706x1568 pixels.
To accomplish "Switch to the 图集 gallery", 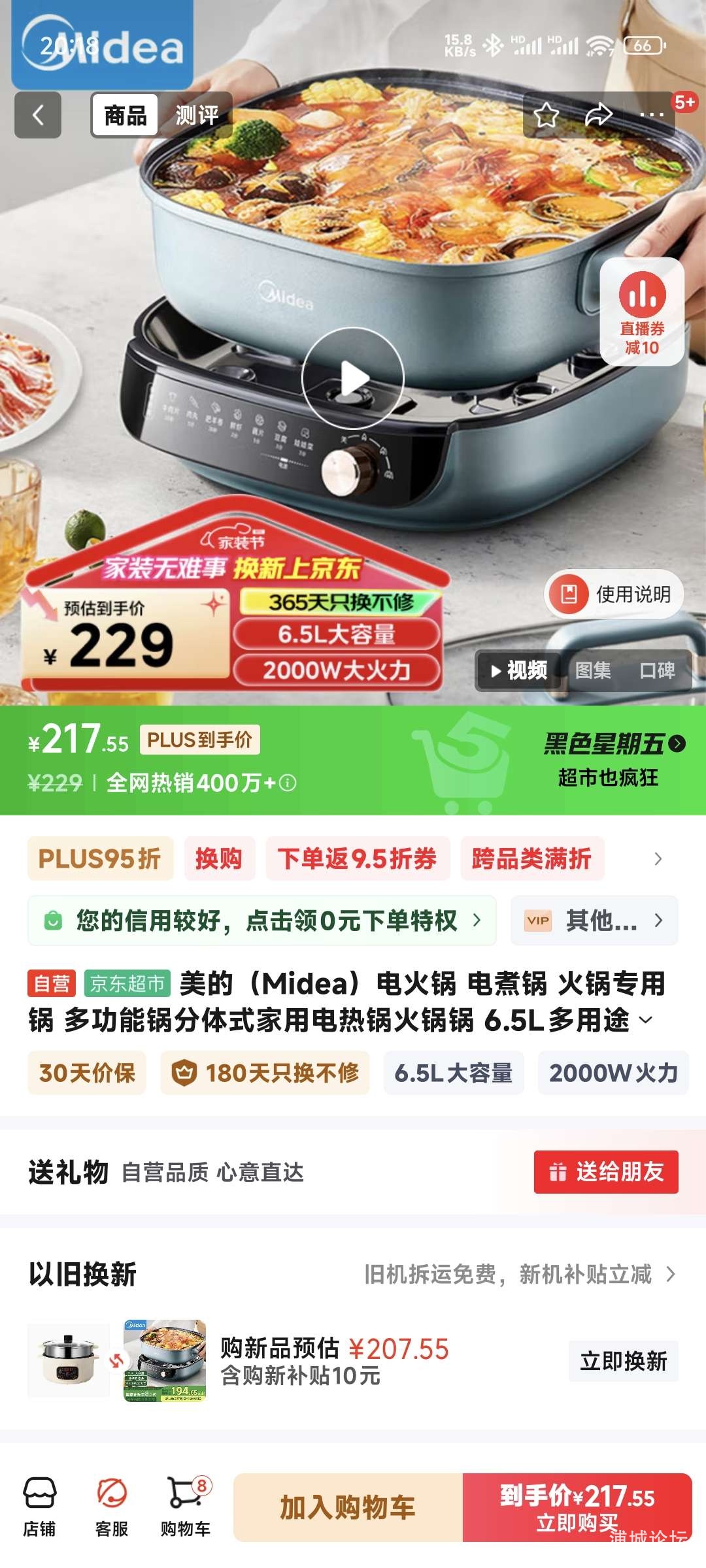I will point(593,670).
